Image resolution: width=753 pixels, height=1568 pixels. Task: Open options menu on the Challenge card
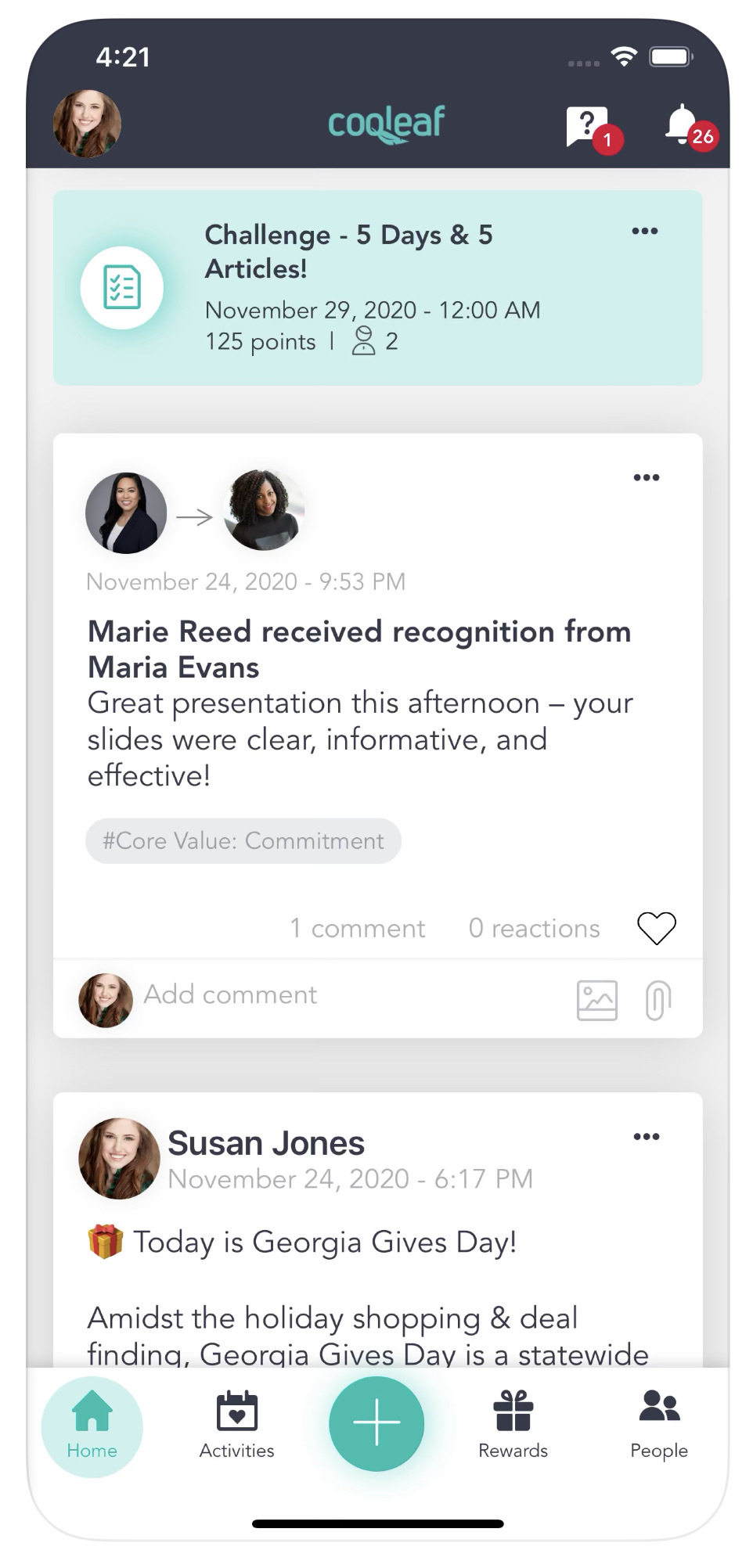[x=645, y=231]
